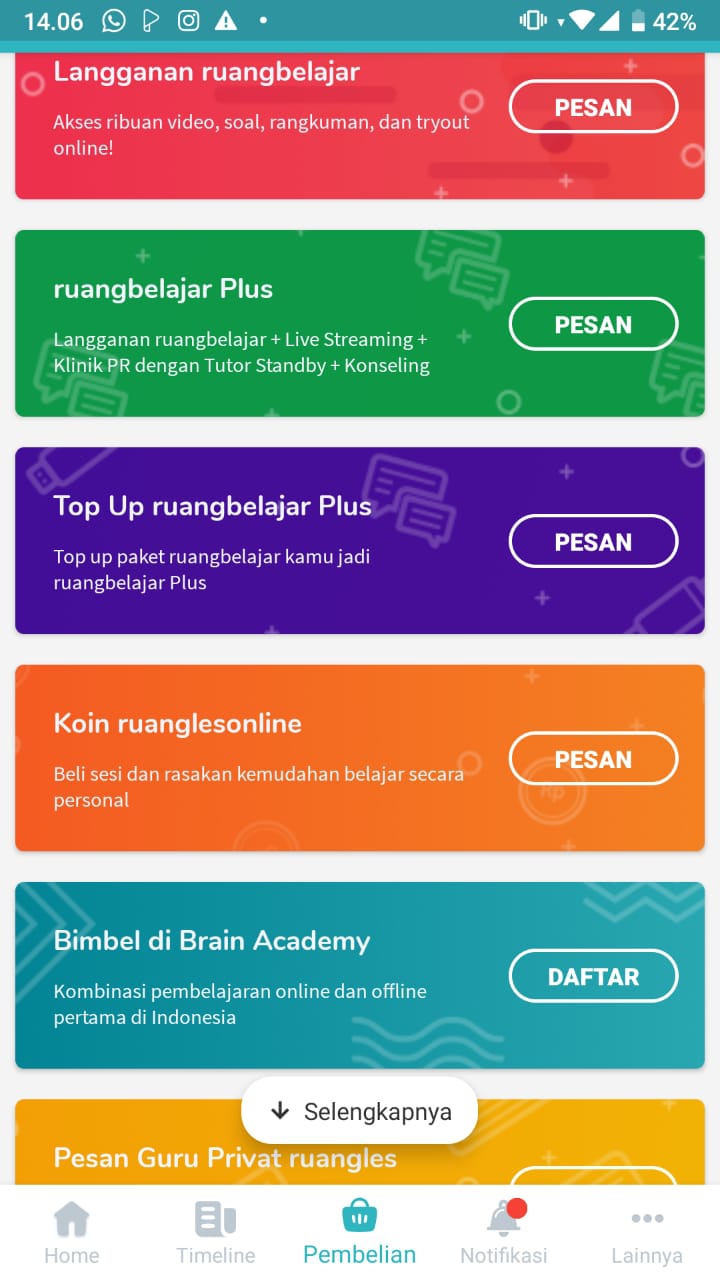This screenshot has width=720, height=1280.
Task: Tap DAFTAR for Bimbel di Brain Academy
Action: tap(593, 976)
